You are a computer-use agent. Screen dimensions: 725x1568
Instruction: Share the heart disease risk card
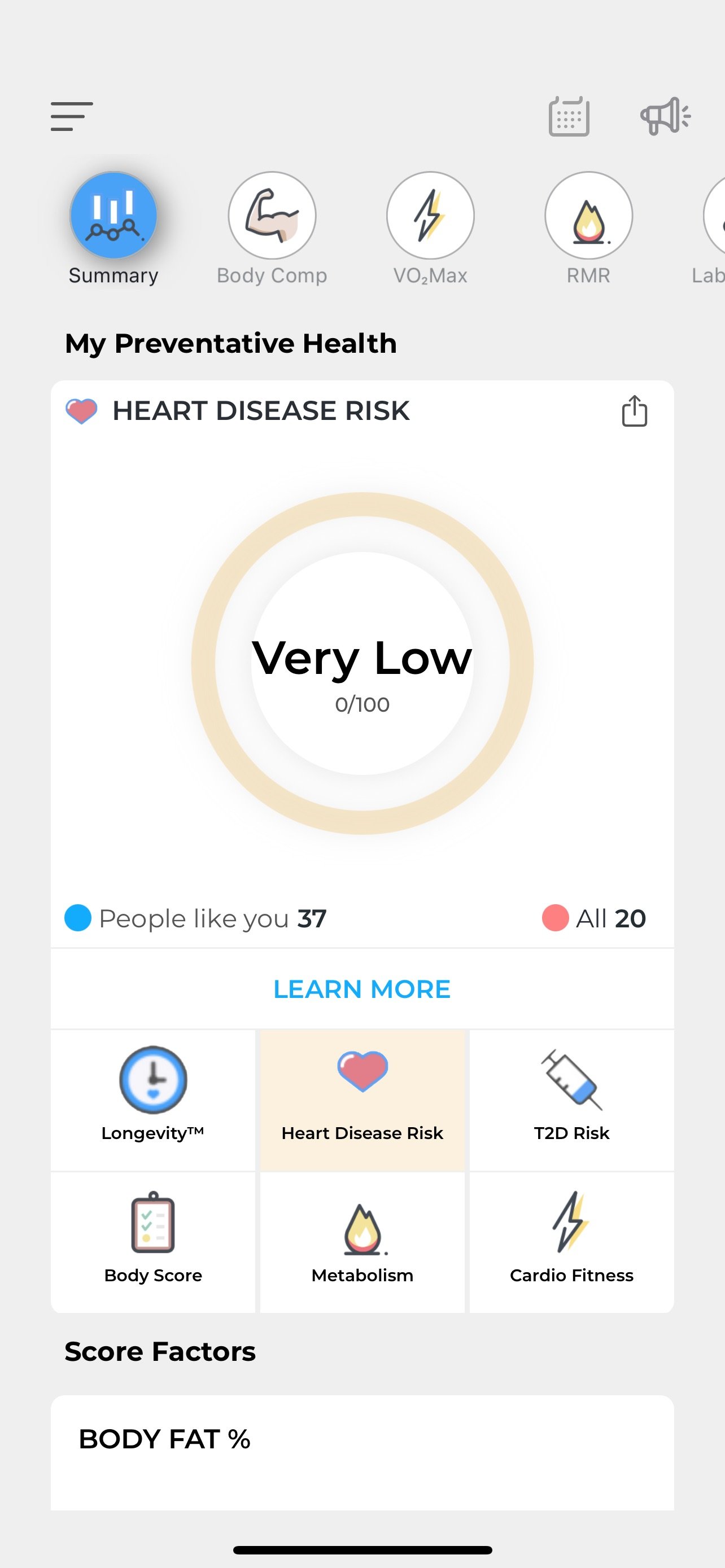[634, 411]
